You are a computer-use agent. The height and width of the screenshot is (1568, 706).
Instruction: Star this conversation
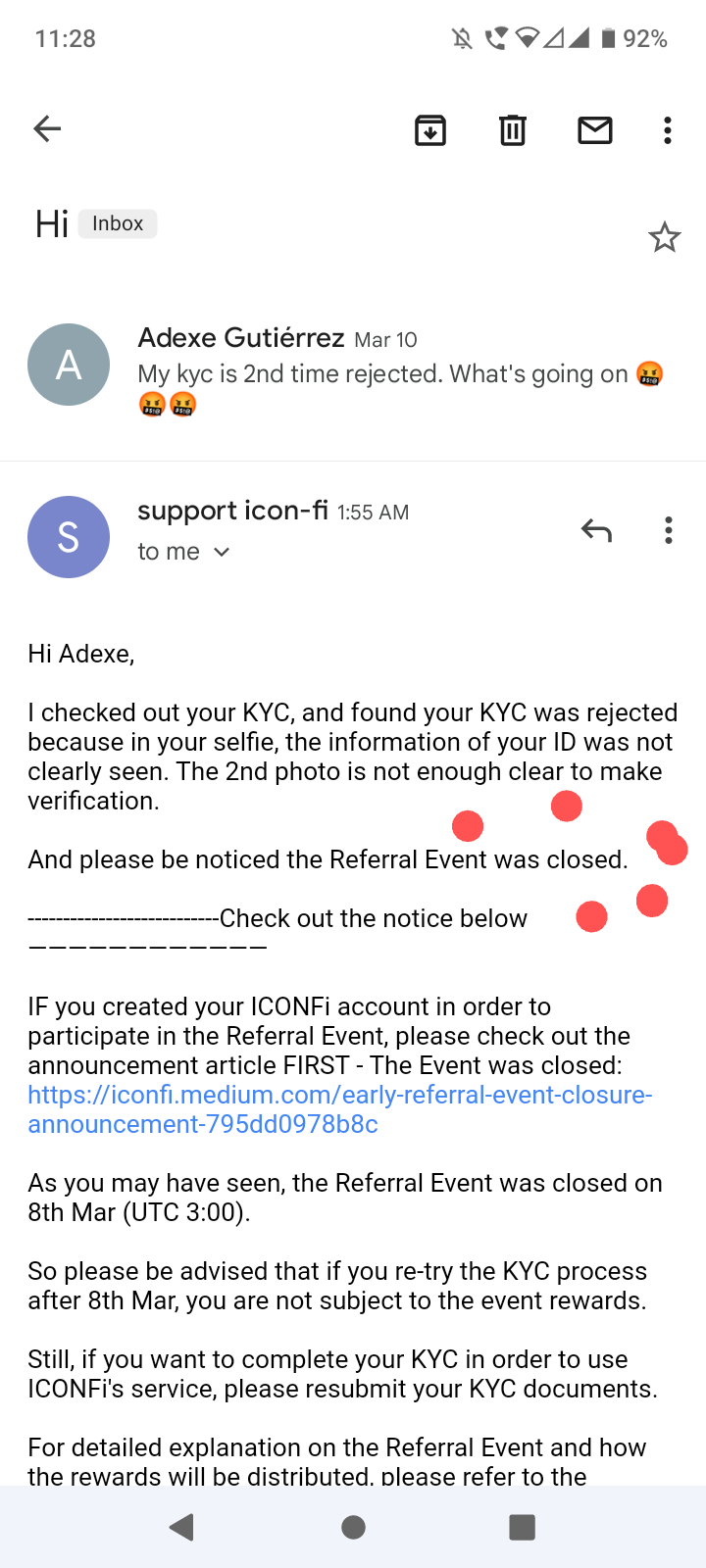pyautogui.click(x=664, y=237)
